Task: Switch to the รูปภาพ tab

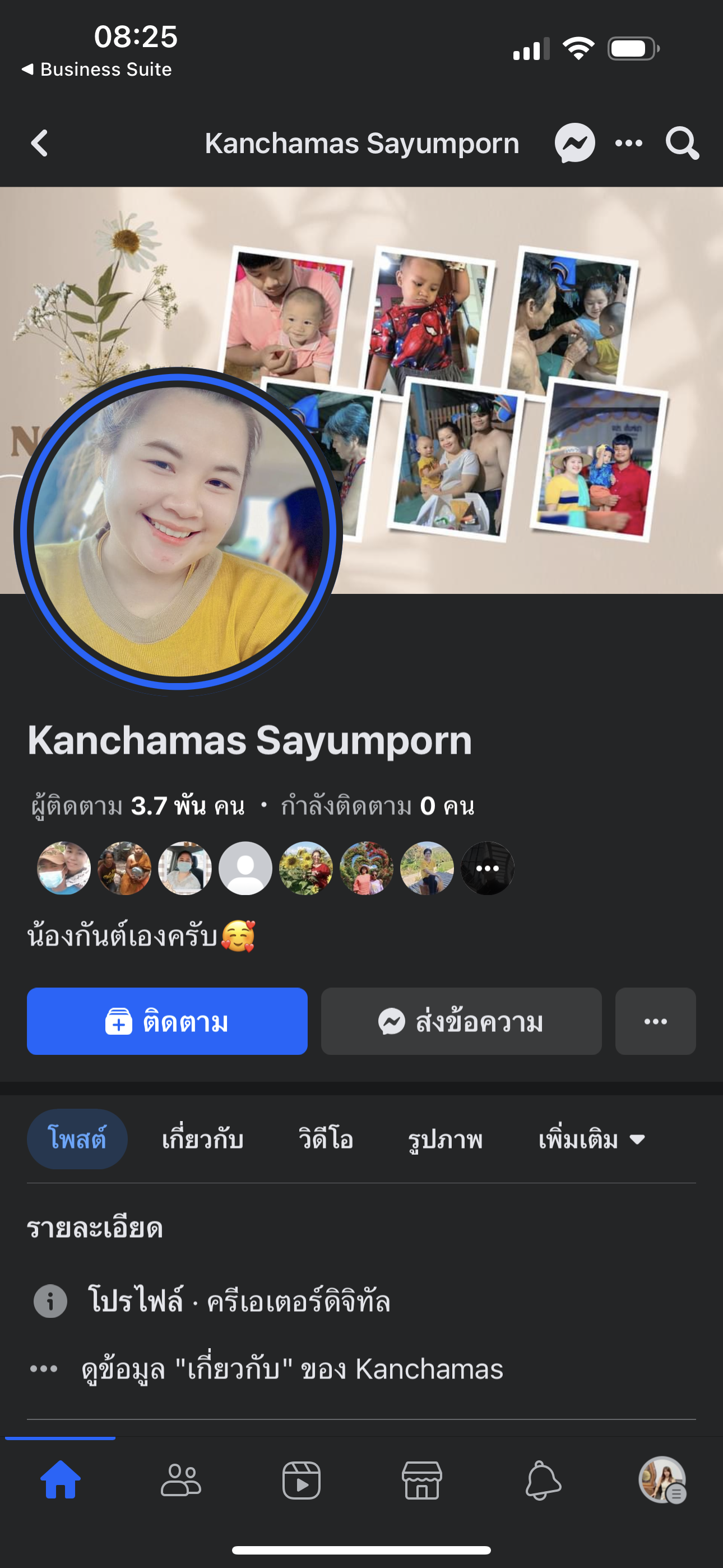Action: (x=445, y=1138)
